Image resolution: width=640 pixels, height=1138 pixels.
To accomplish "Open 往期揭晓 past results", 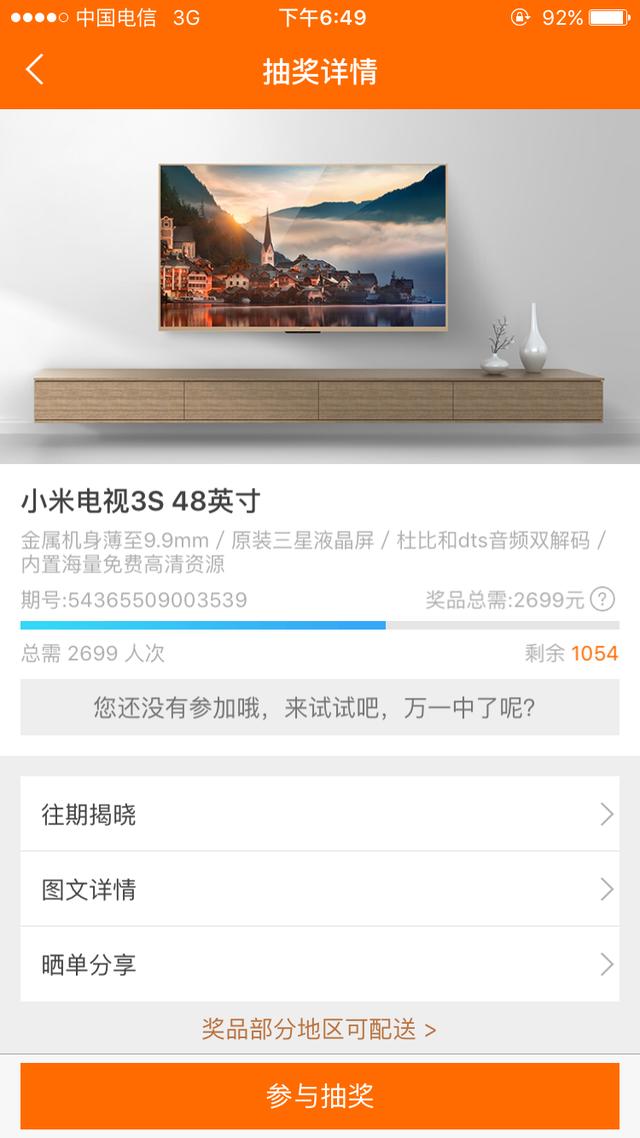I will click(x=319, y=815).
